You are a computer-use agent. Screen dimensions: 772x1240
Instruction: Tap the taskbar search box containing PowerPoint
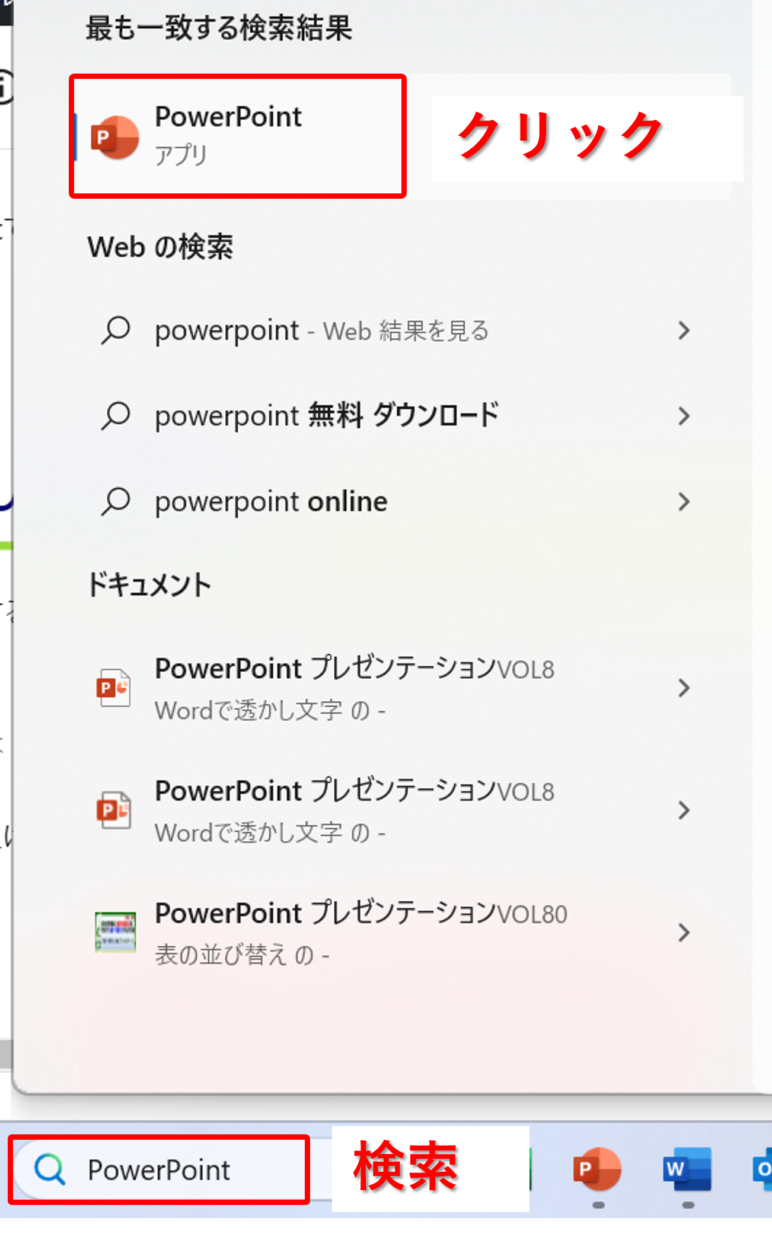[159, 1169]
